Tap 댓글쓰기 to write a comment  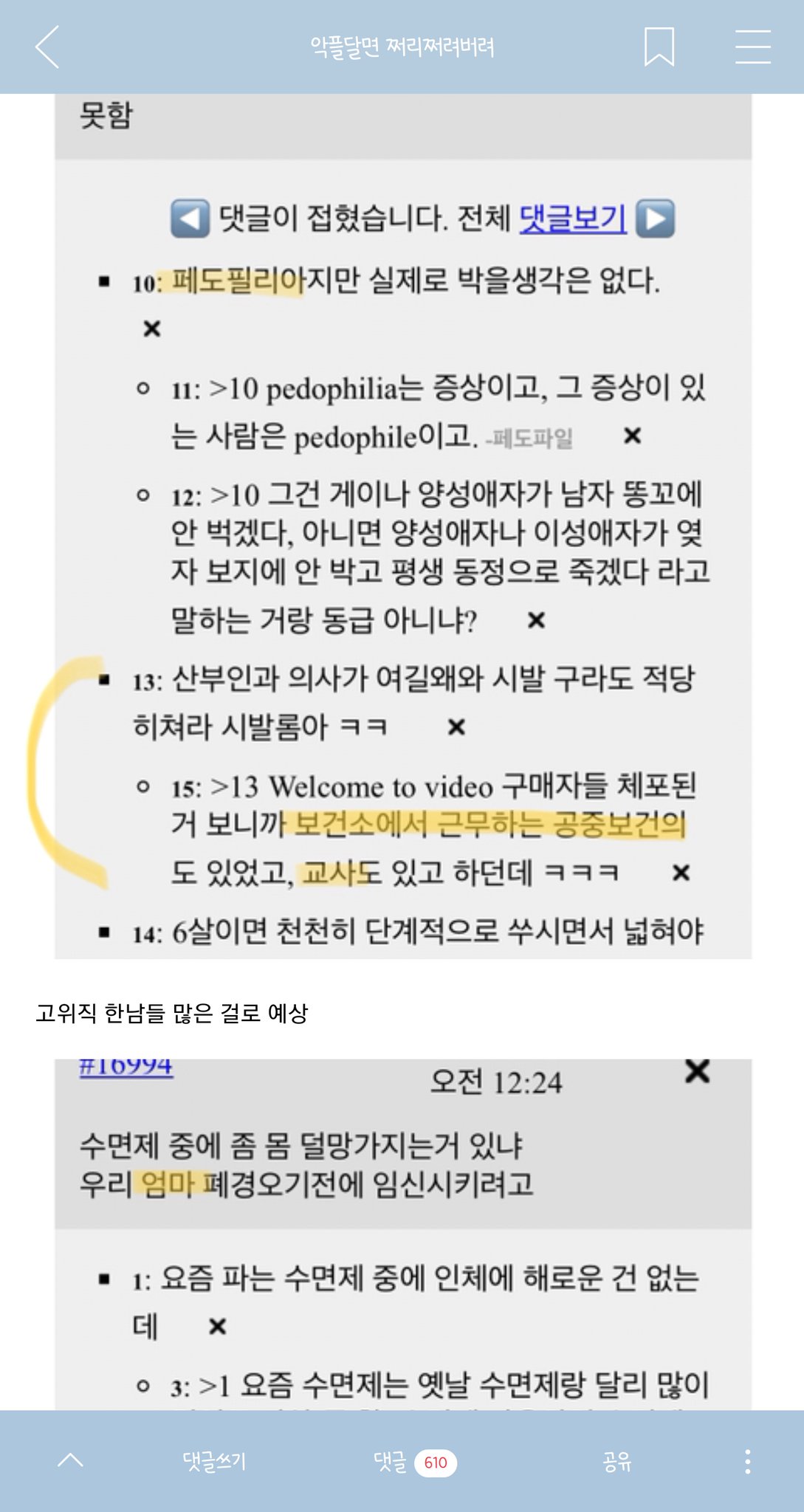click(x=214, y=1461)
